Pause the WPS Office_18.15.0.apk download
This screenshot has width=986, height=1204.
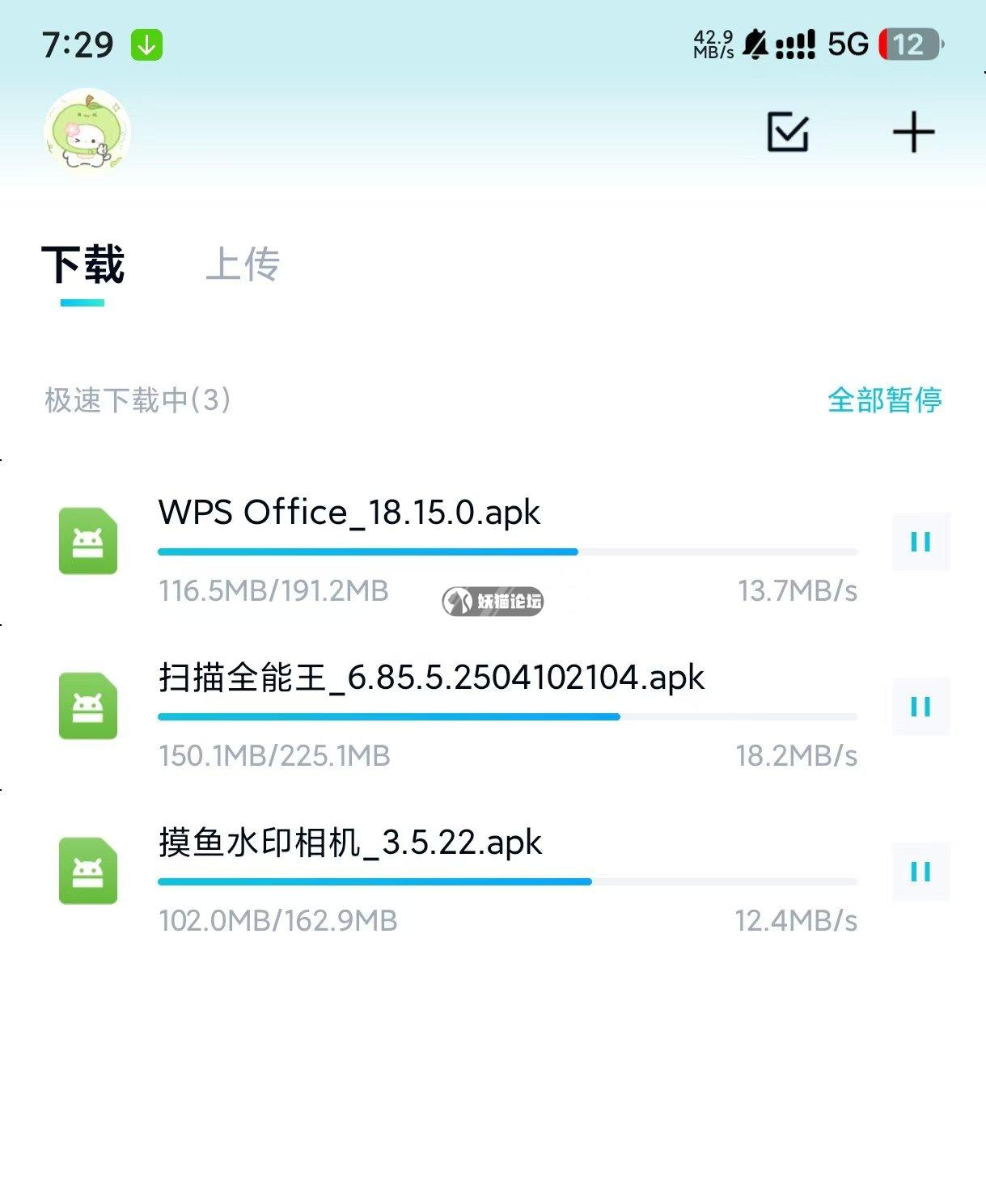[920, 542]
